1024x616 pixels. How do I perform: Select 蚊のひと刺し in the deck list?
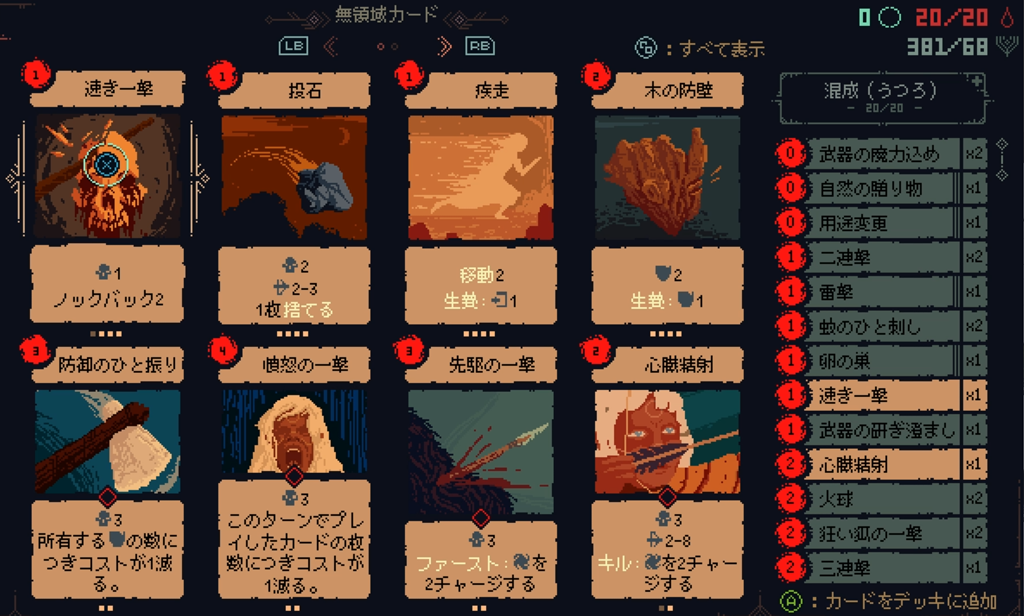[880, 327]
